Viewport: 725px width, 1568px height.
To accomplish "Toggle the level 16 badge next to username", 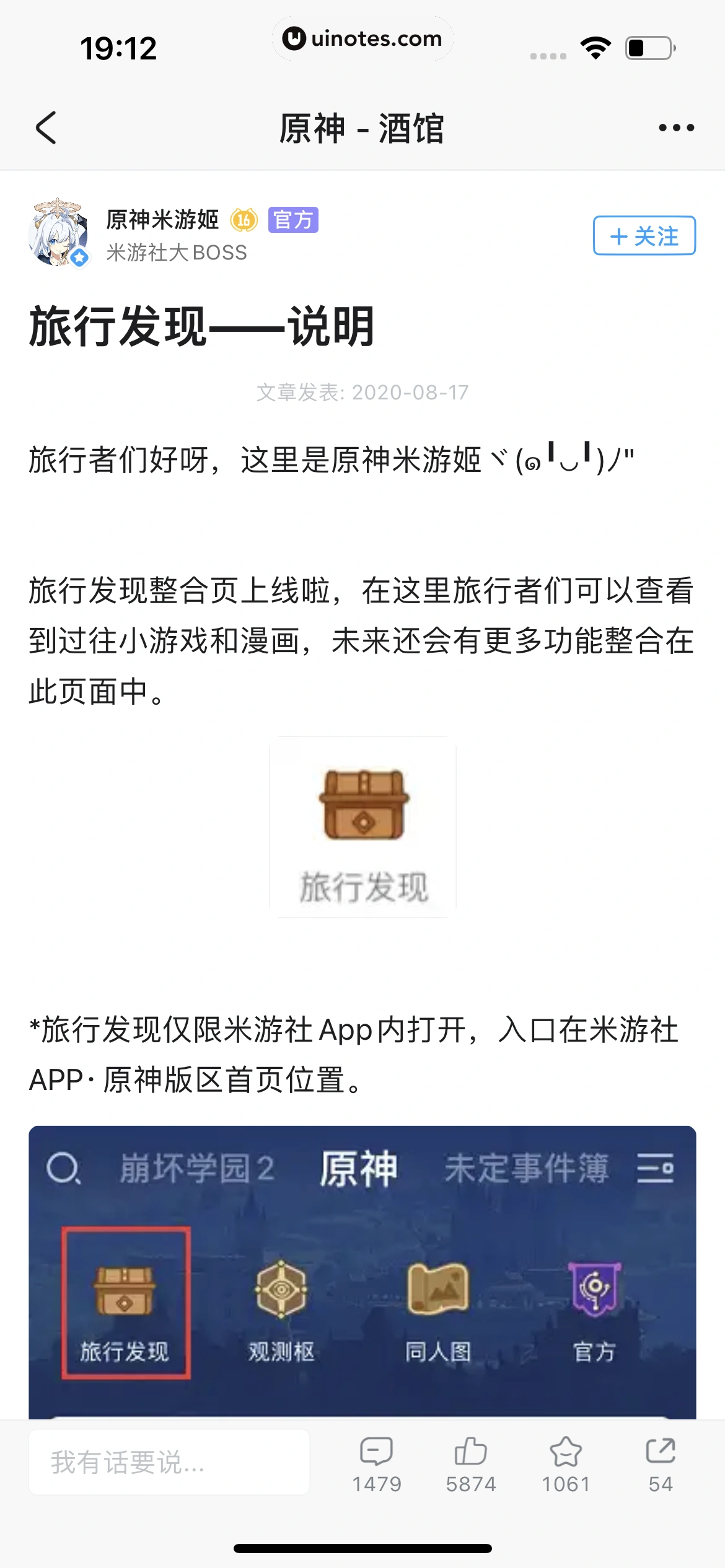I will click(x=243, y=220).
